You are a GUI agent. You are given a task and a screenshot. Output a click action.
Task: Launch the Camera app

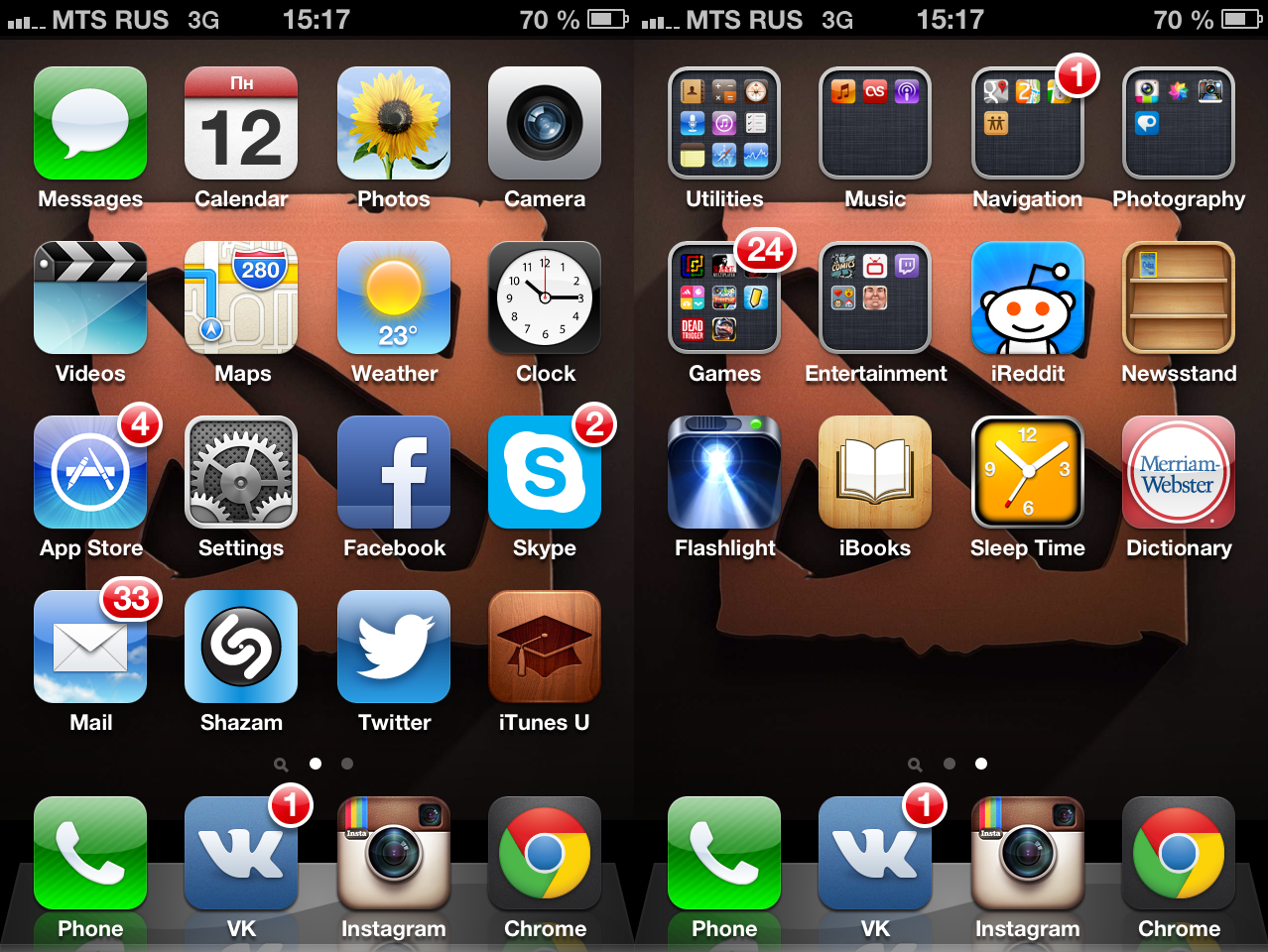[544, 124]
